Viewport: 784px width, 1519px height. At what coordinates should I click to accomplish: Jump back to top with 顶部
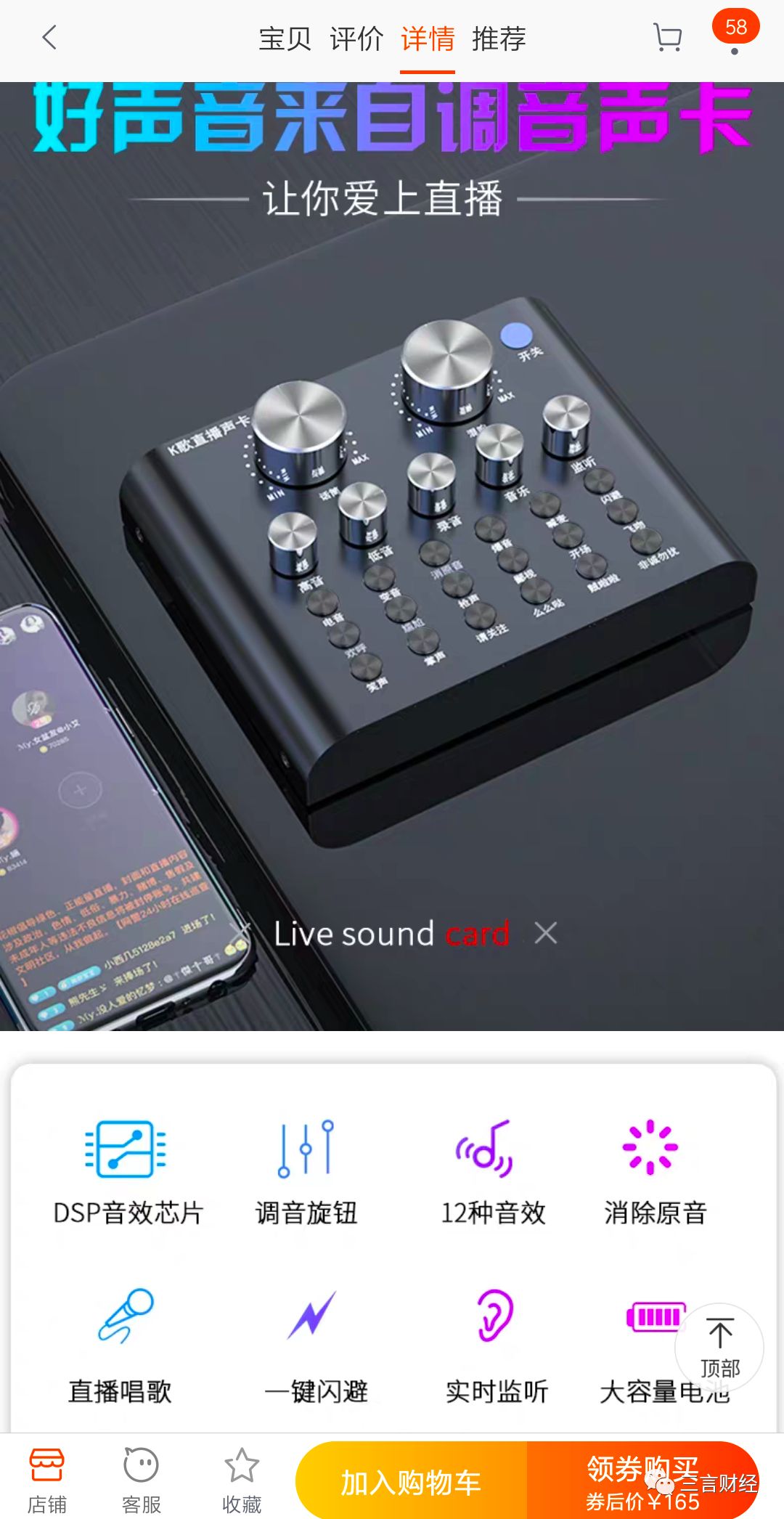coord(719,1348)
